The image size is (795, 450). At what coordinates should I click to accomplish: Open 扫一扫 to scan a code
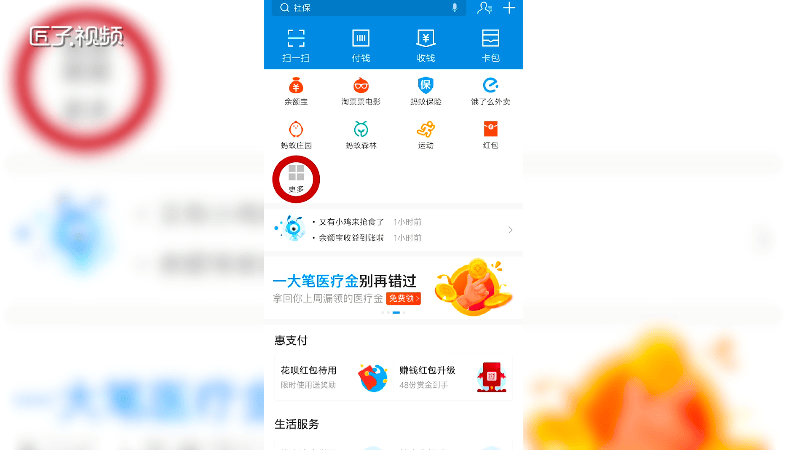click(296, 45)
